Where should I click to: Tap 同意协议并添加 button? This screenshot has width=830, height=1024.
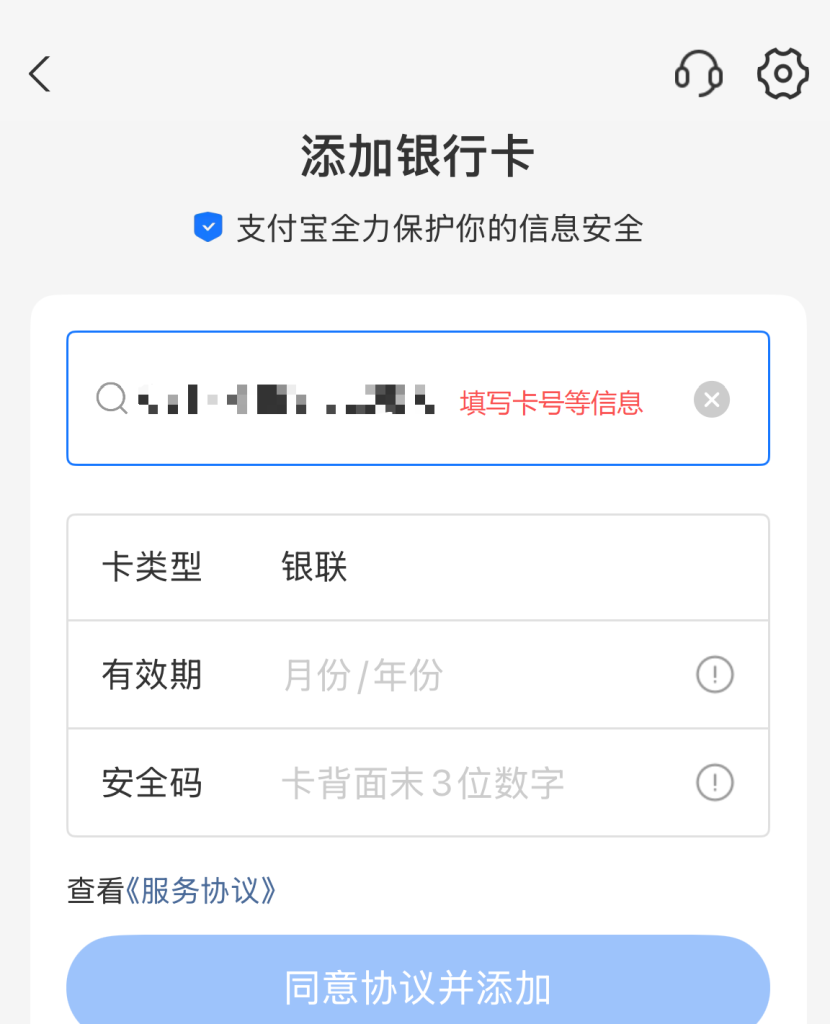(418, 985)
